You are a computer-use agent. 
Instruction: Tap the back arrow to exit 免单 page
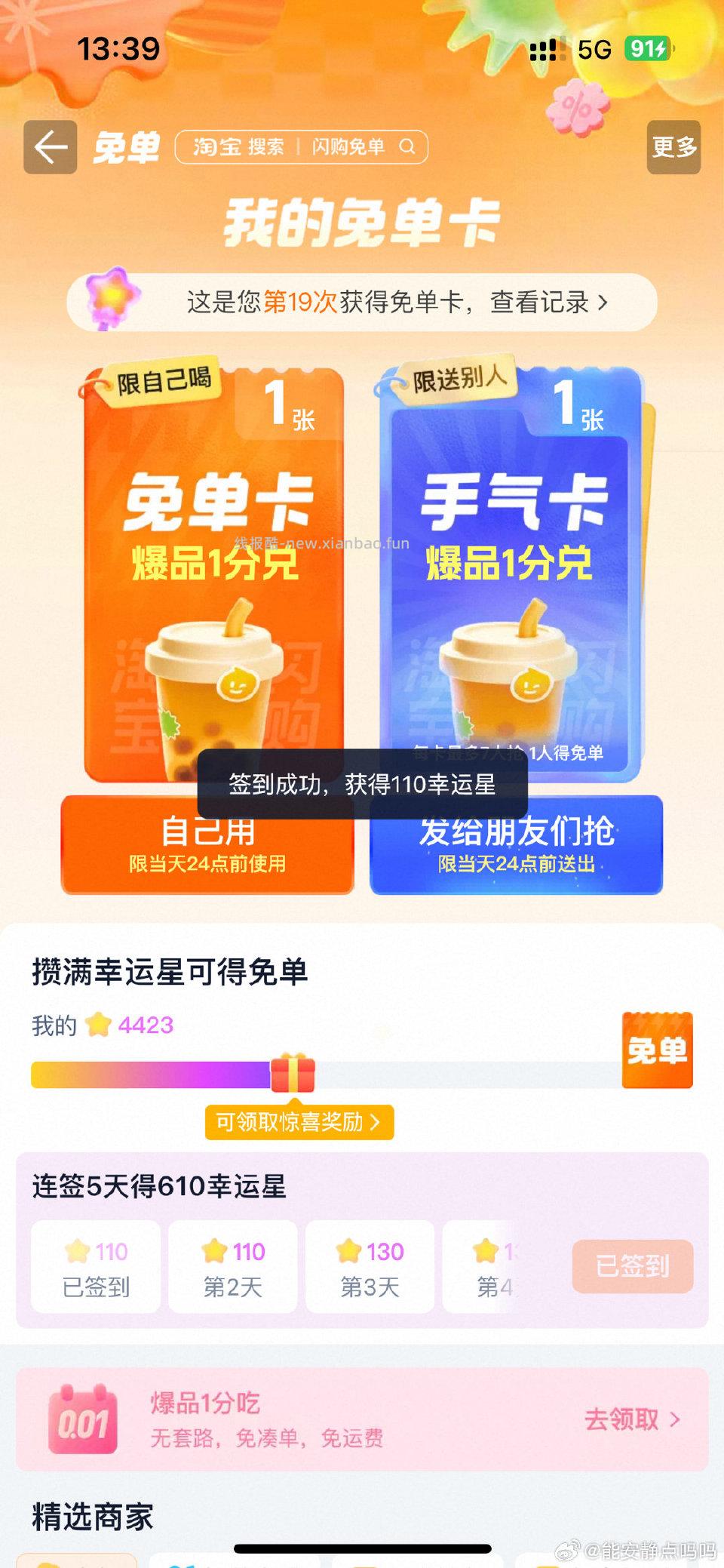pyautogui.click(x=50, y=146)
